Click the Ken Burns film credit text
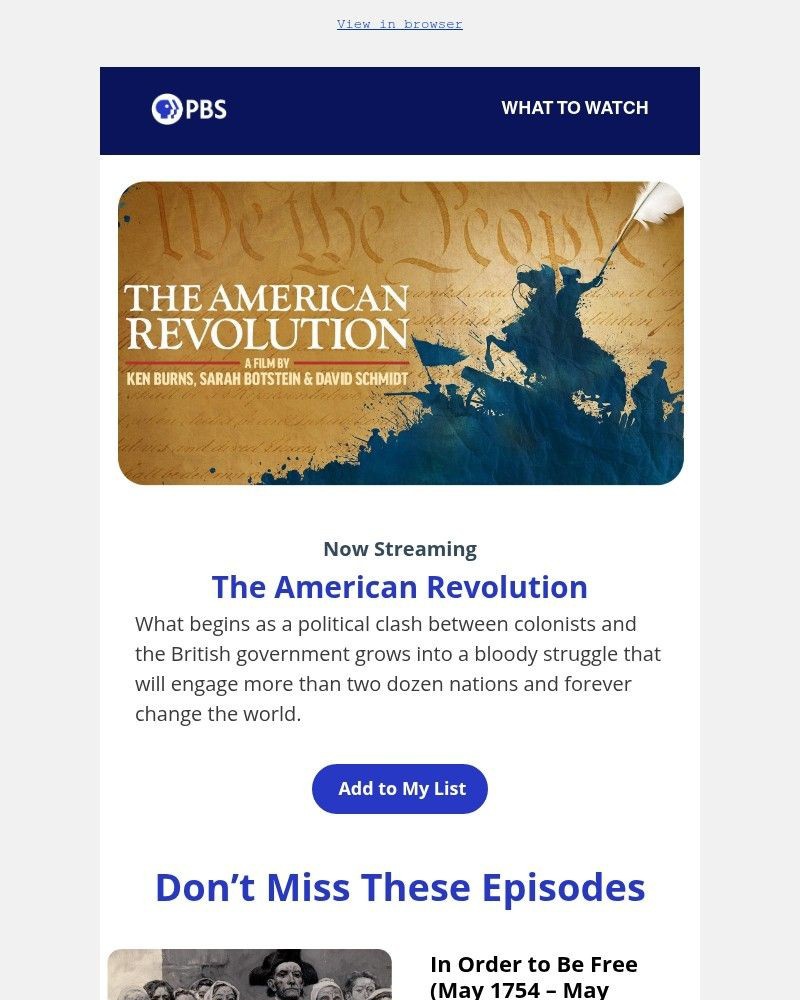The width and height of the screenshot is (800, 1000). pos(265,378)
